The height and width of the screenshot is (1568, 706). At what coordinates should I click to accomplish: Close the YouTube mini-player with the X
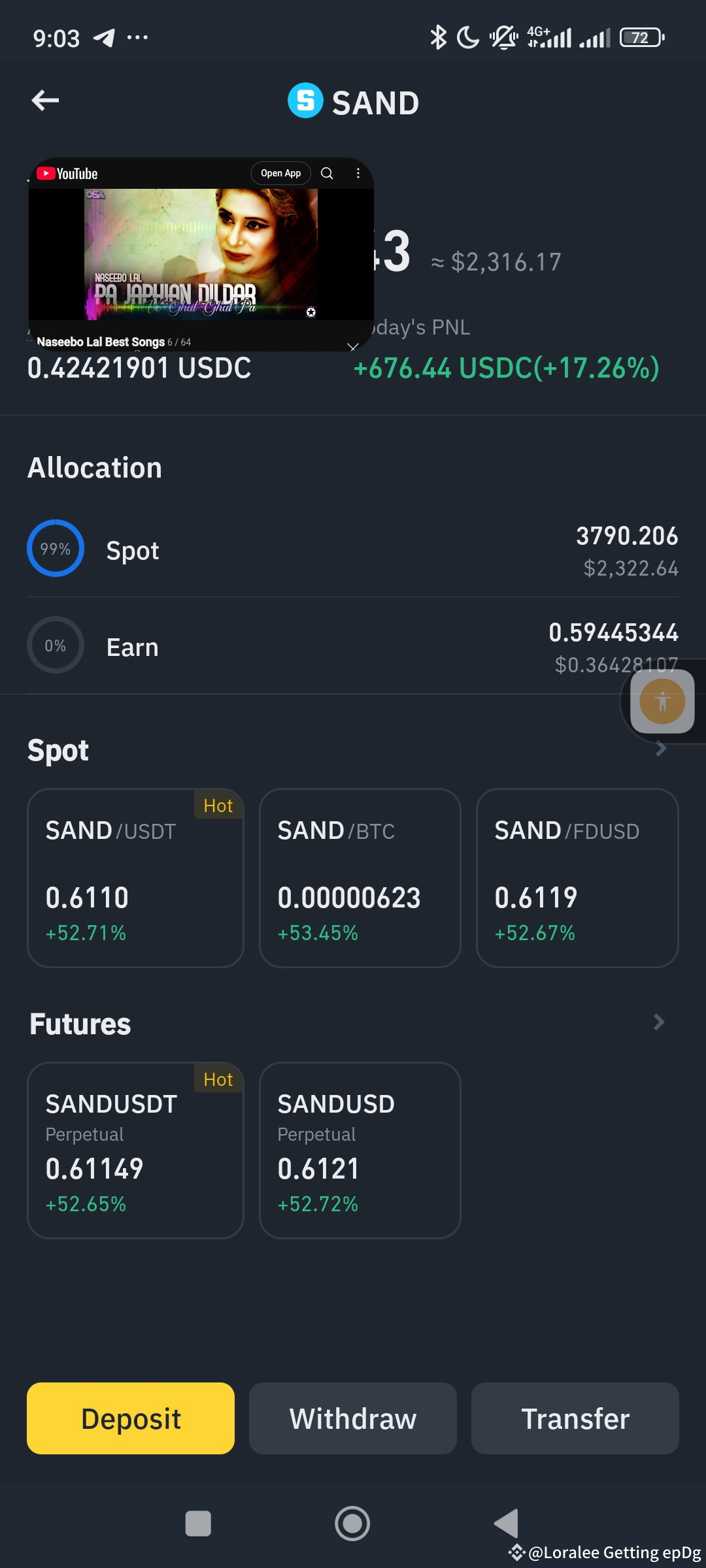click(353, 347)
